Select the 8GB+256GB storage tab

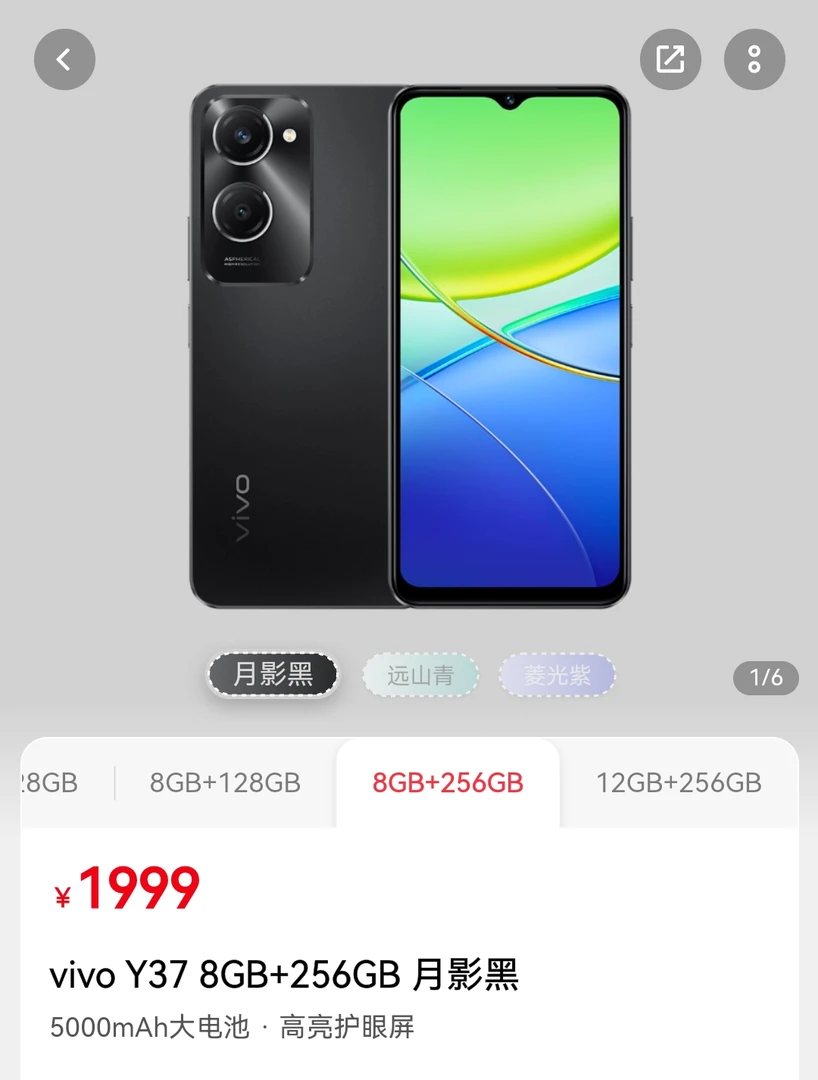point(448,783)
